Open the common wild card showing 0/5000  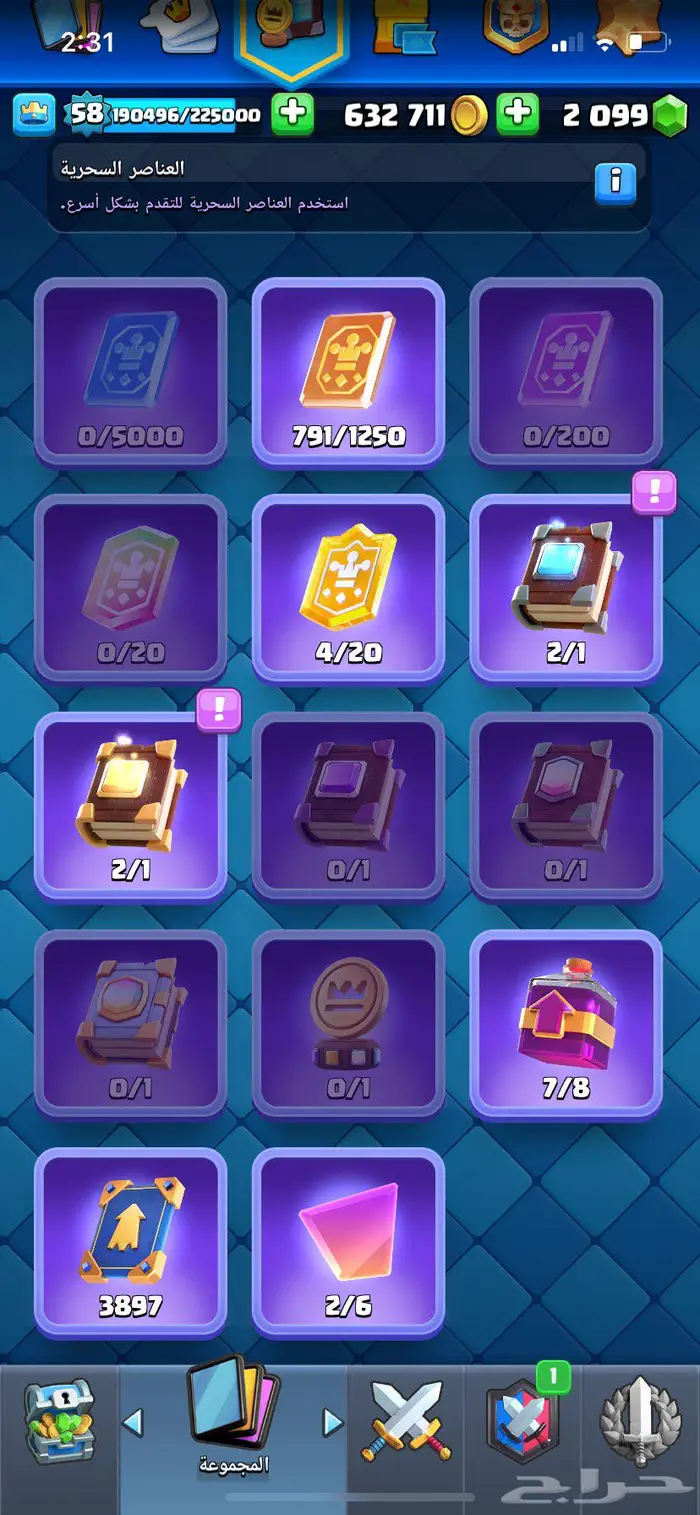pos(131,371)
